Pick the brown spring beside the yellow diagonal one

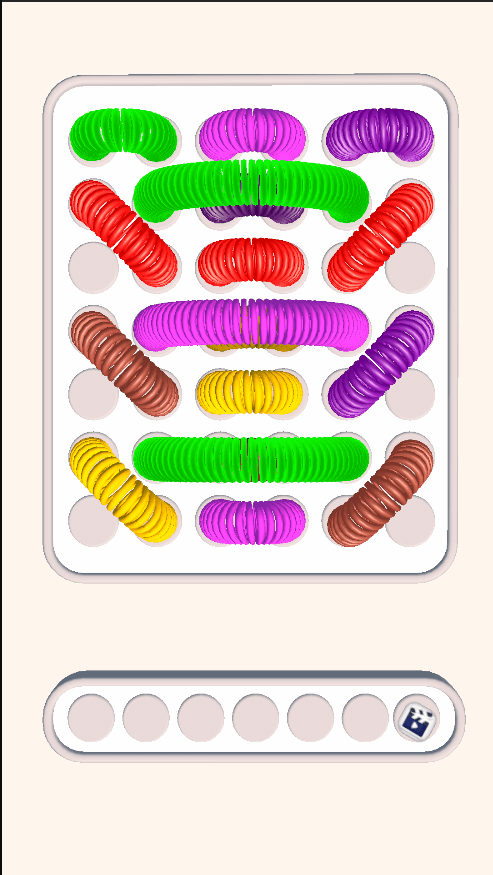380,493
